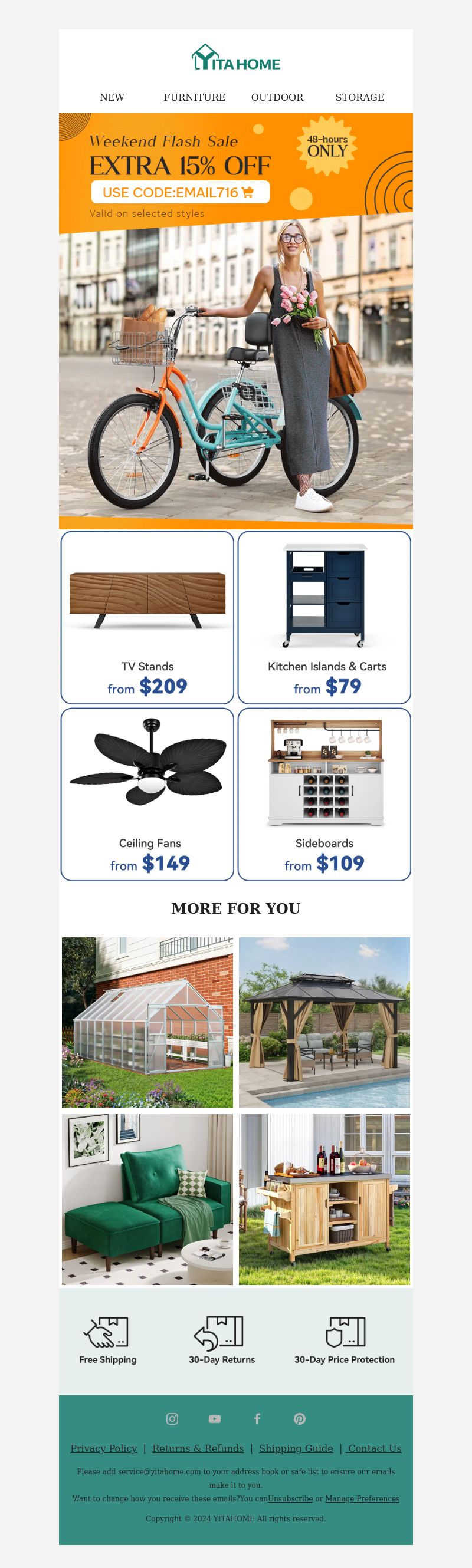Open the NEW category link
Screen dimensions: 472x1568
click(x=112, y=97)
